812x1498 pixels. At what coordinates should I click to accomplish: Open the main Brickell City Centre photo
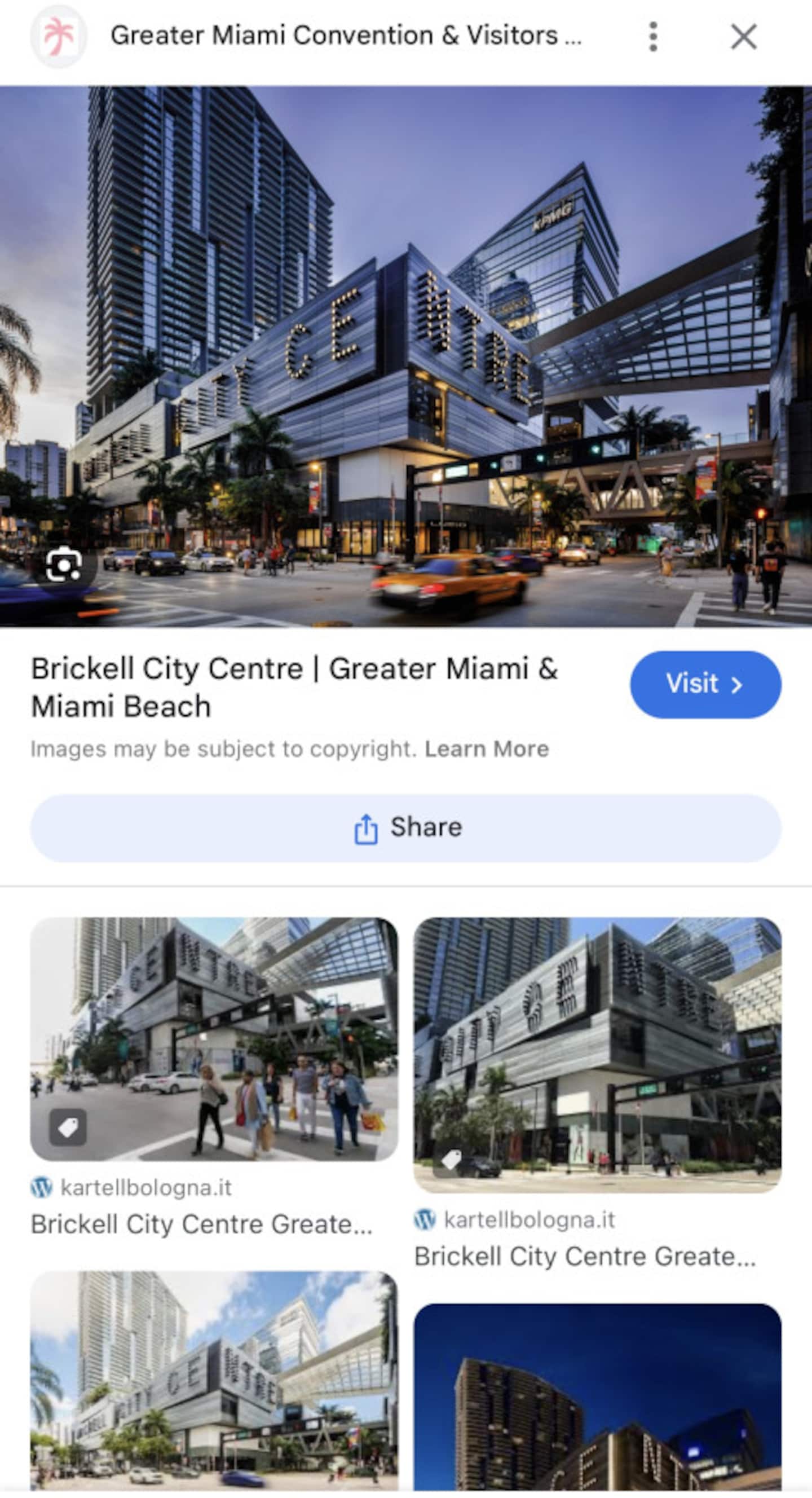click(x=405, y=356)
